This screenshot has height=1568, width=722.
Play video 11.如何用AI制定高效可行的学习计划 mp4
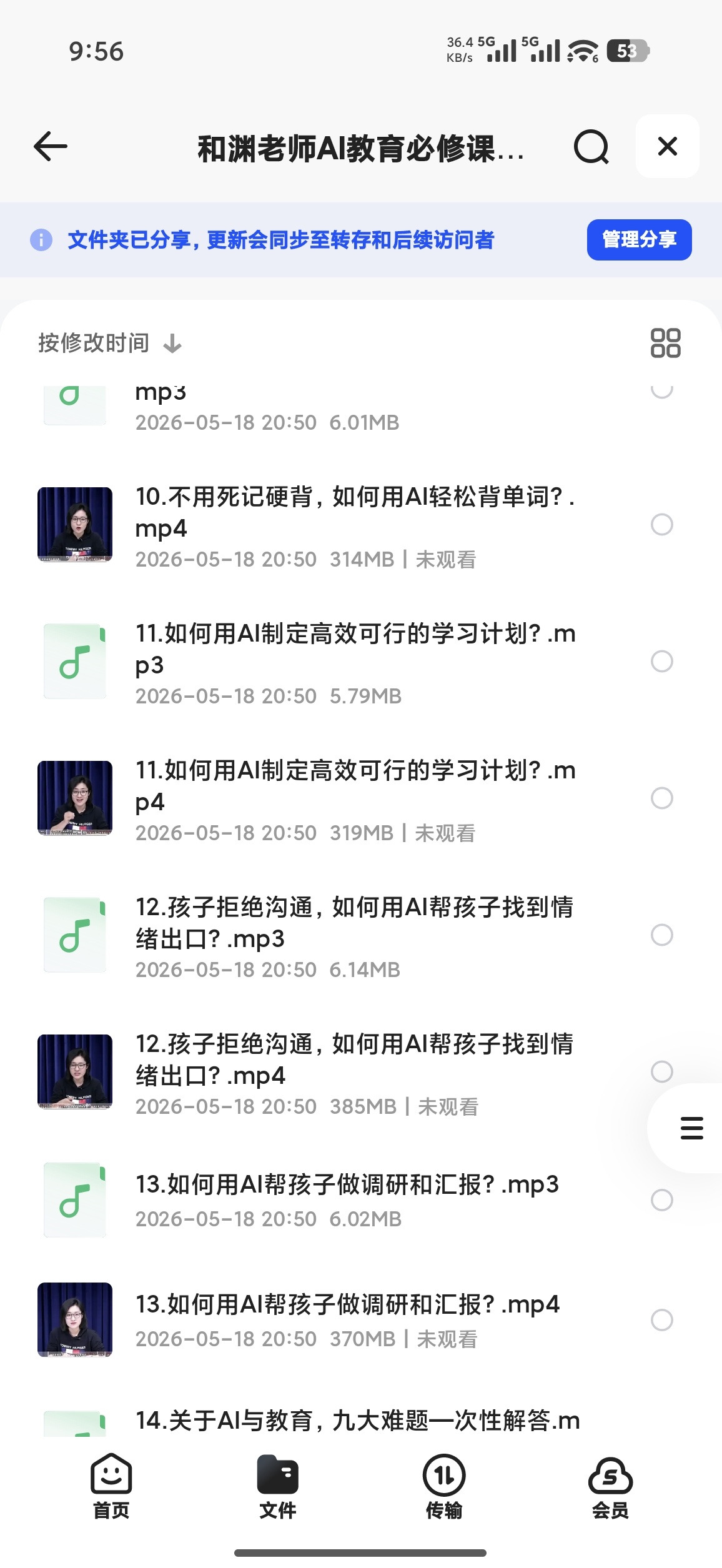337,798
